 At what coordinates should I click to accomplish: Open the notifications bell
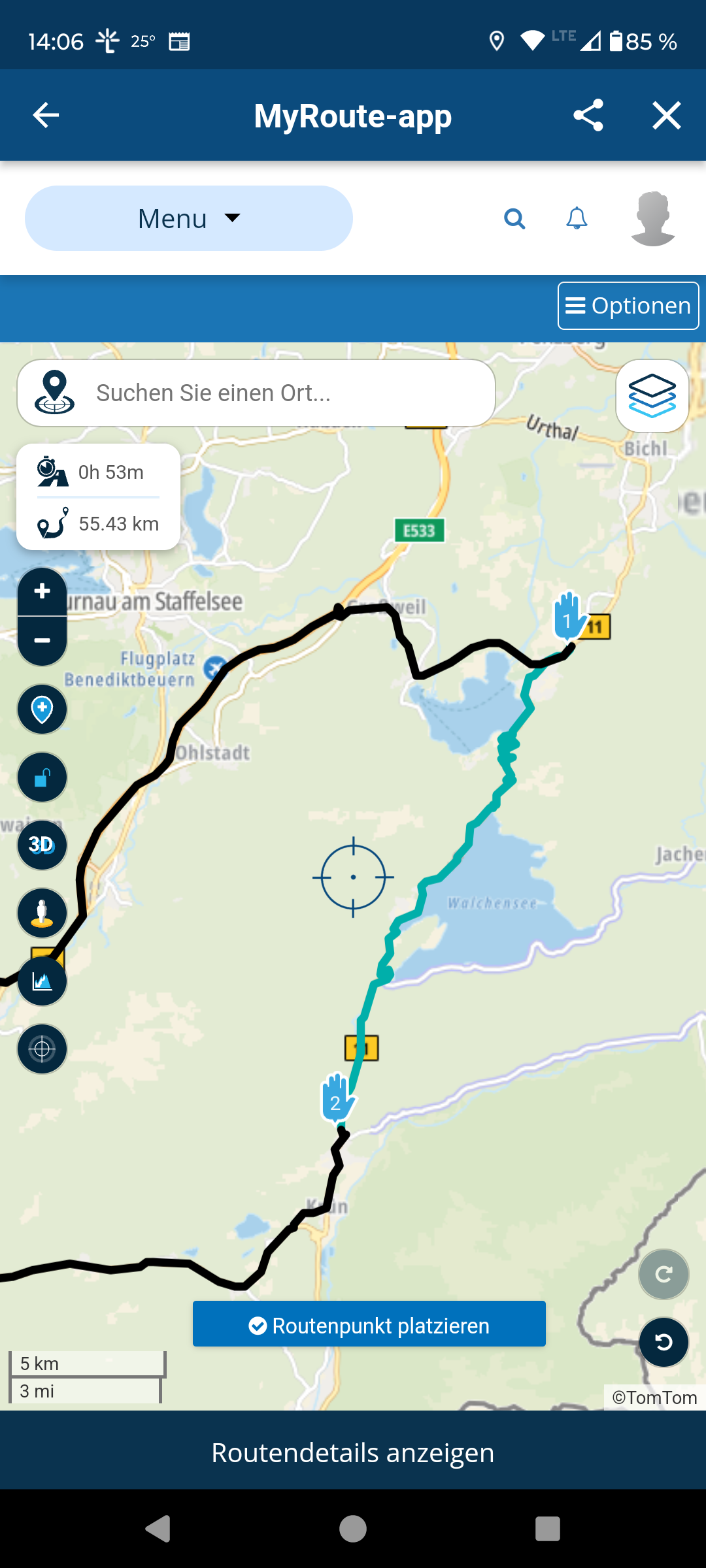tap(577, 218)
